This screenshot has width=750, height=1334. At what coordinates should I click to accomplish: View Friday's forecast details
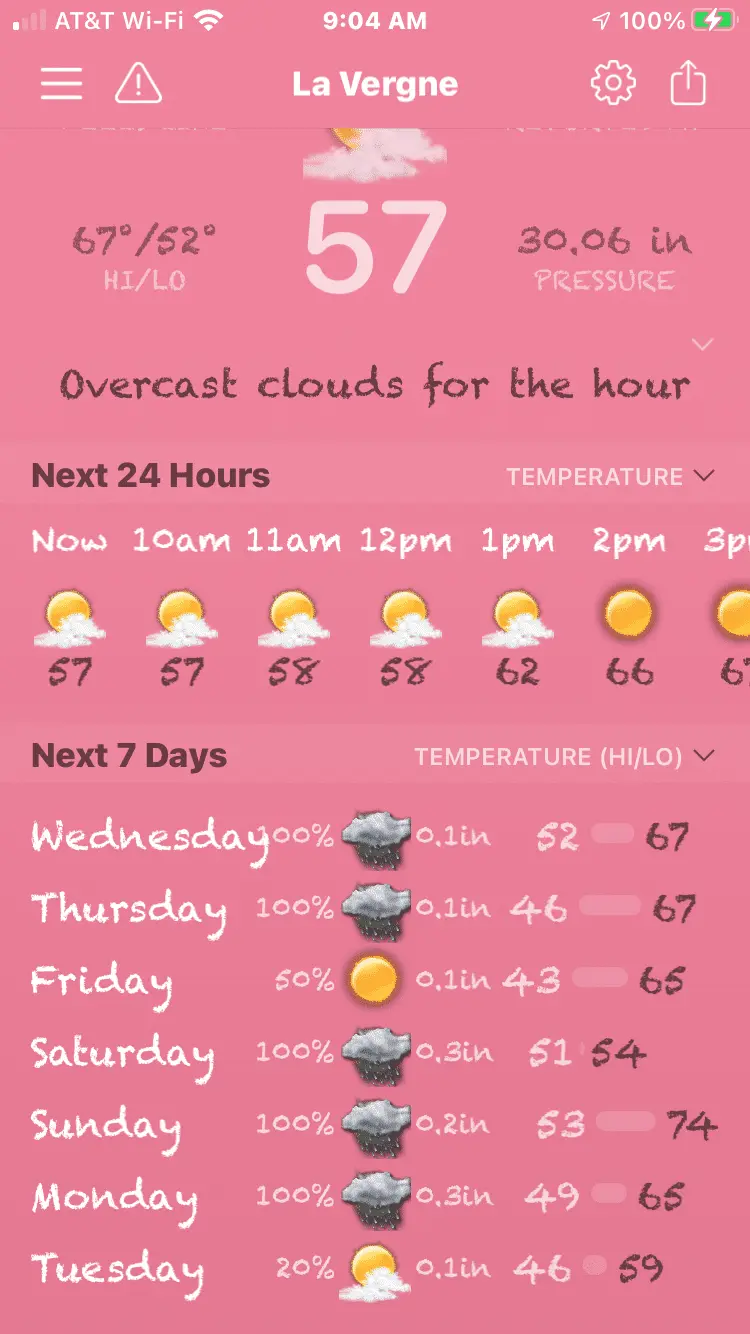[375, 980]
